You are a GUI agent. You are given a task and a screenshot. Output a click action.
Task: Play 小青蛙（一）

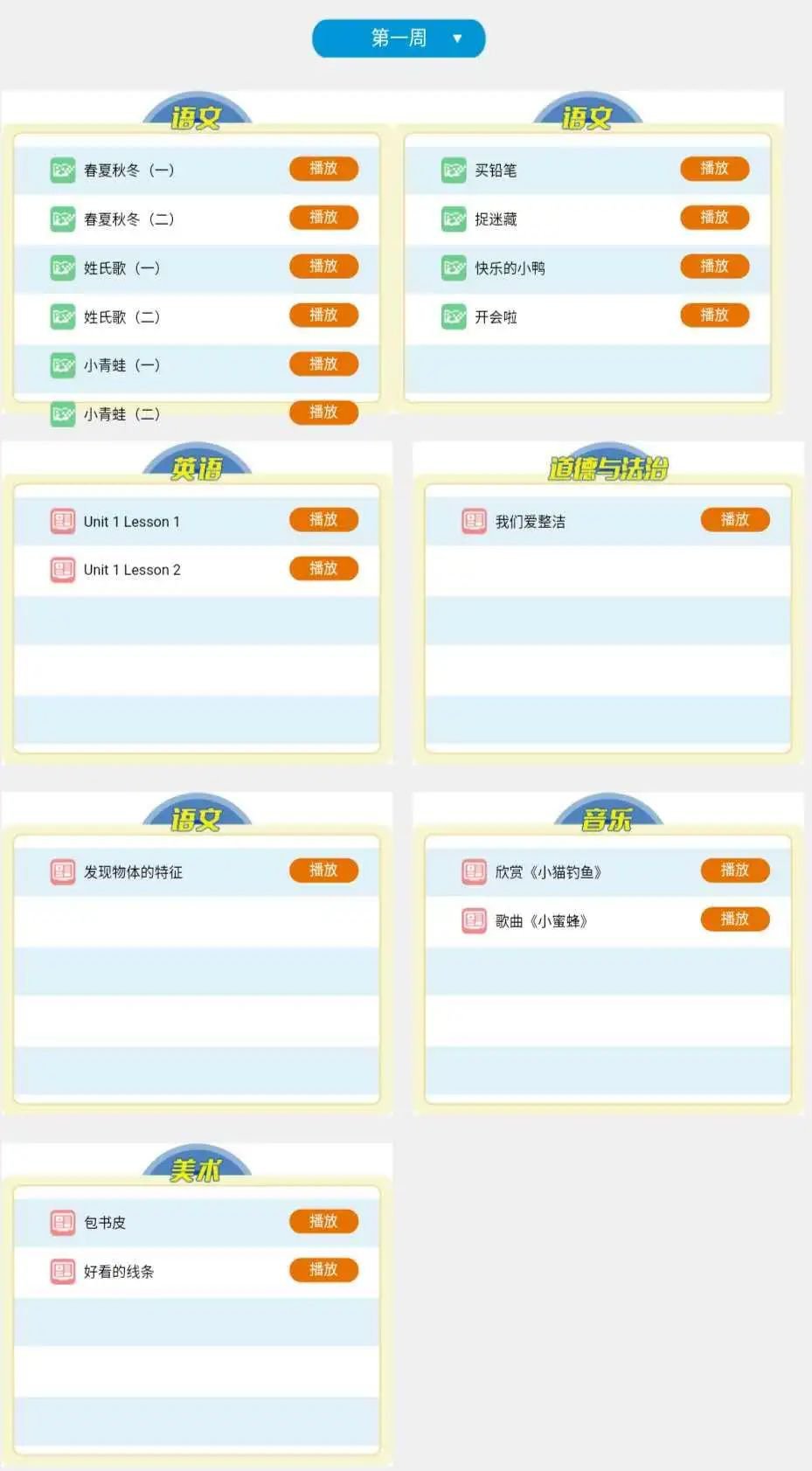tap(323, 364)
